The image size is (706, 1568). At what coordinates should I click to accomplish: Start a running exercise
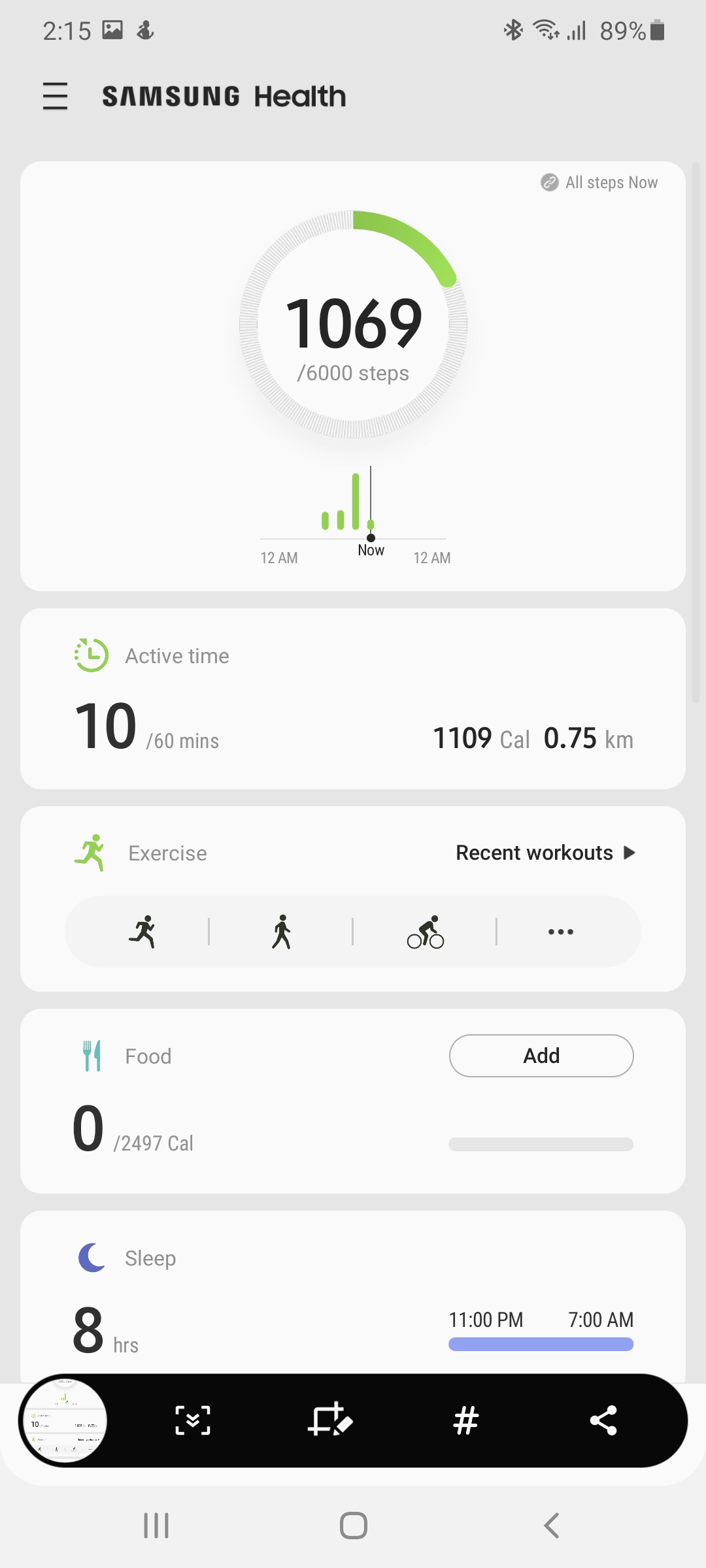[x=143, y=932]
